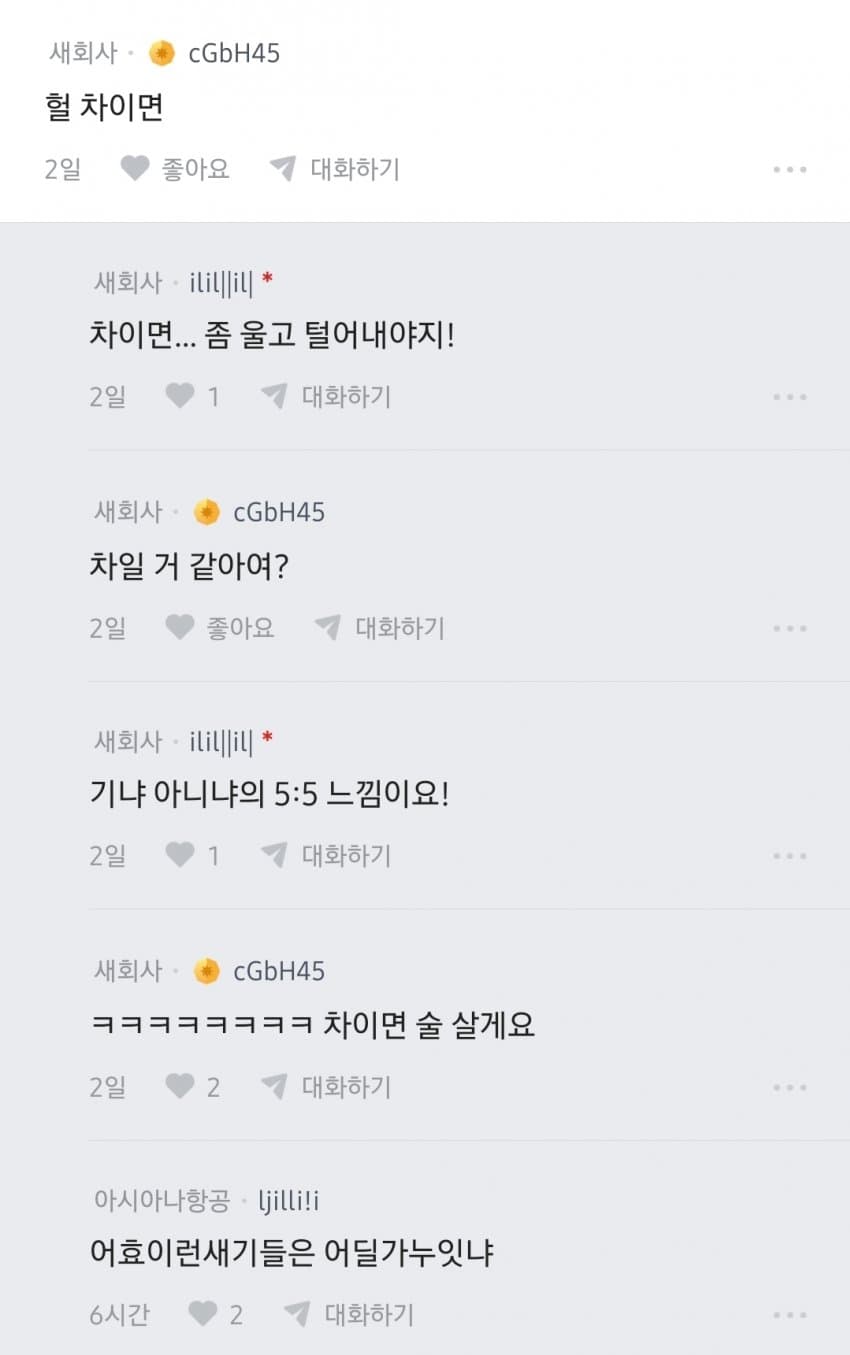Open overflow menu of the '헐 차이면' comment

click(789, 170)
